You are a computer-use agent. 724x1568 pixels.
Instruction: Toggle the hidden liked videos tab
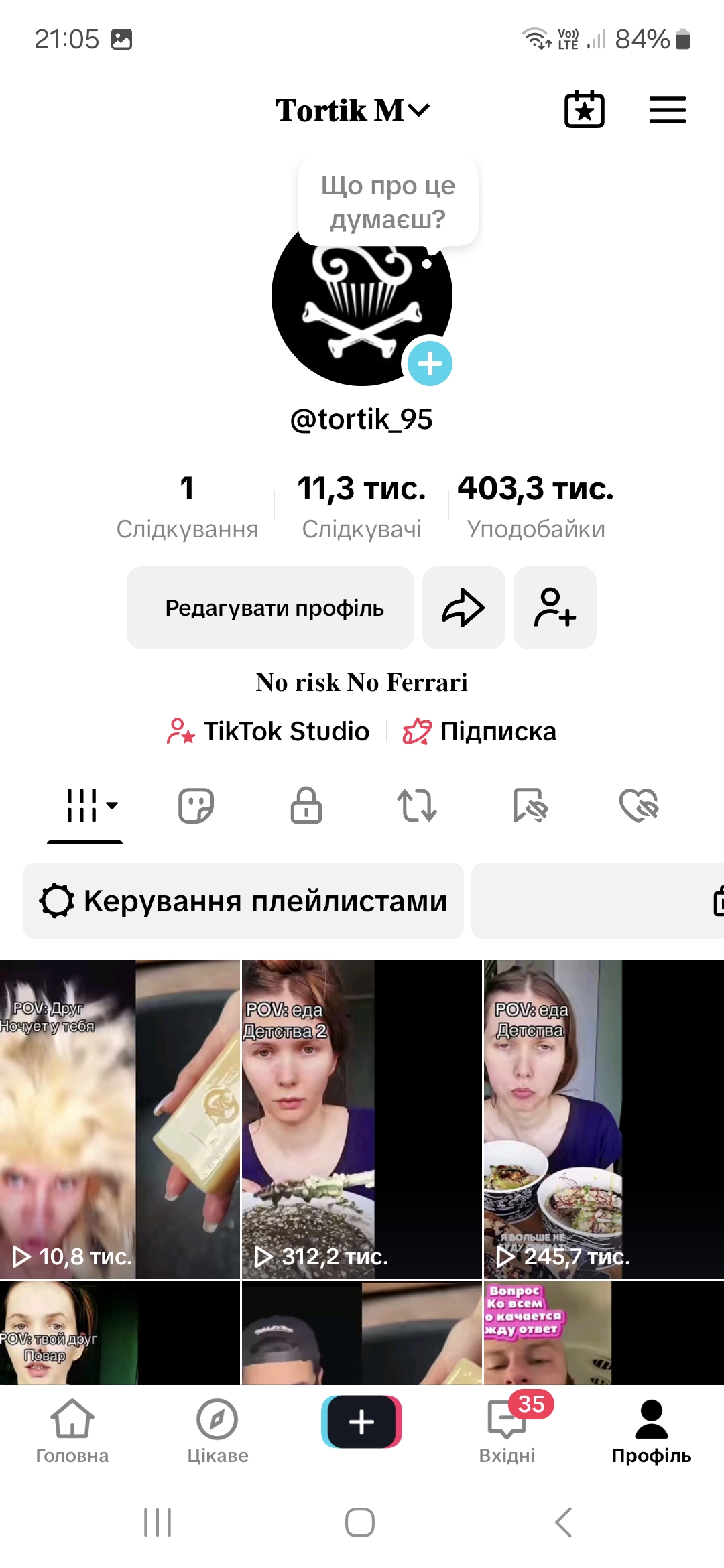[639, 806]
